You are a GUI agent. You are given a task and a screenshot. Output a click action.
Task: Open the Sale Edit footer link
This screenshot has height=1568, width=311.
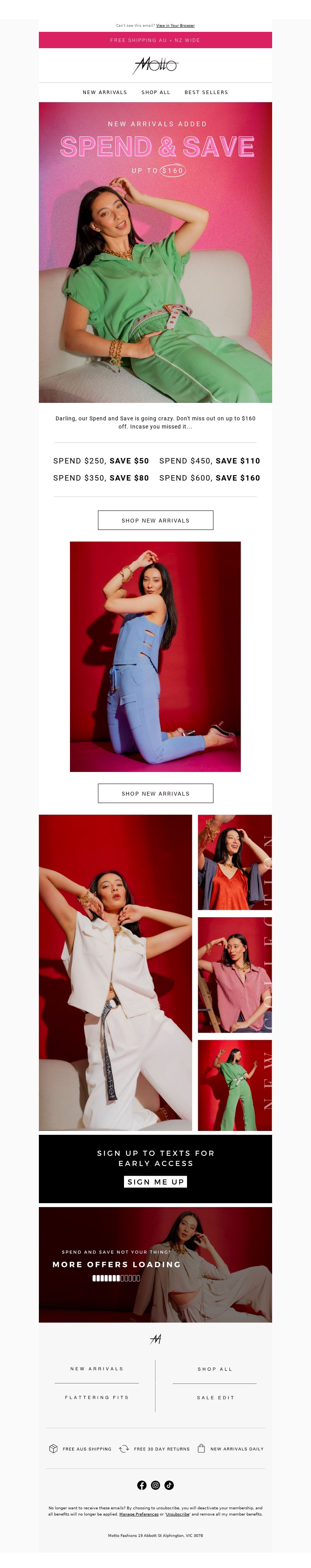tap(215, 1397)
